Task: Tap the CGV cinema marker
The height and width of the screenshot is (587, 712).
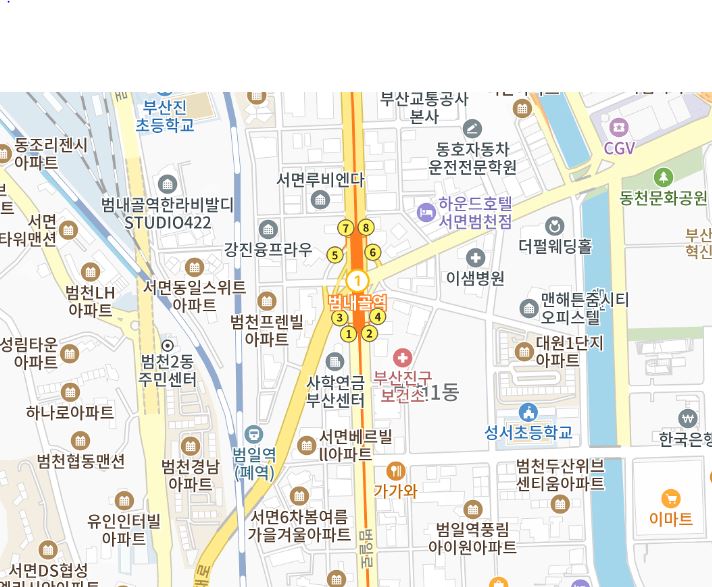Action: [619, 128]
